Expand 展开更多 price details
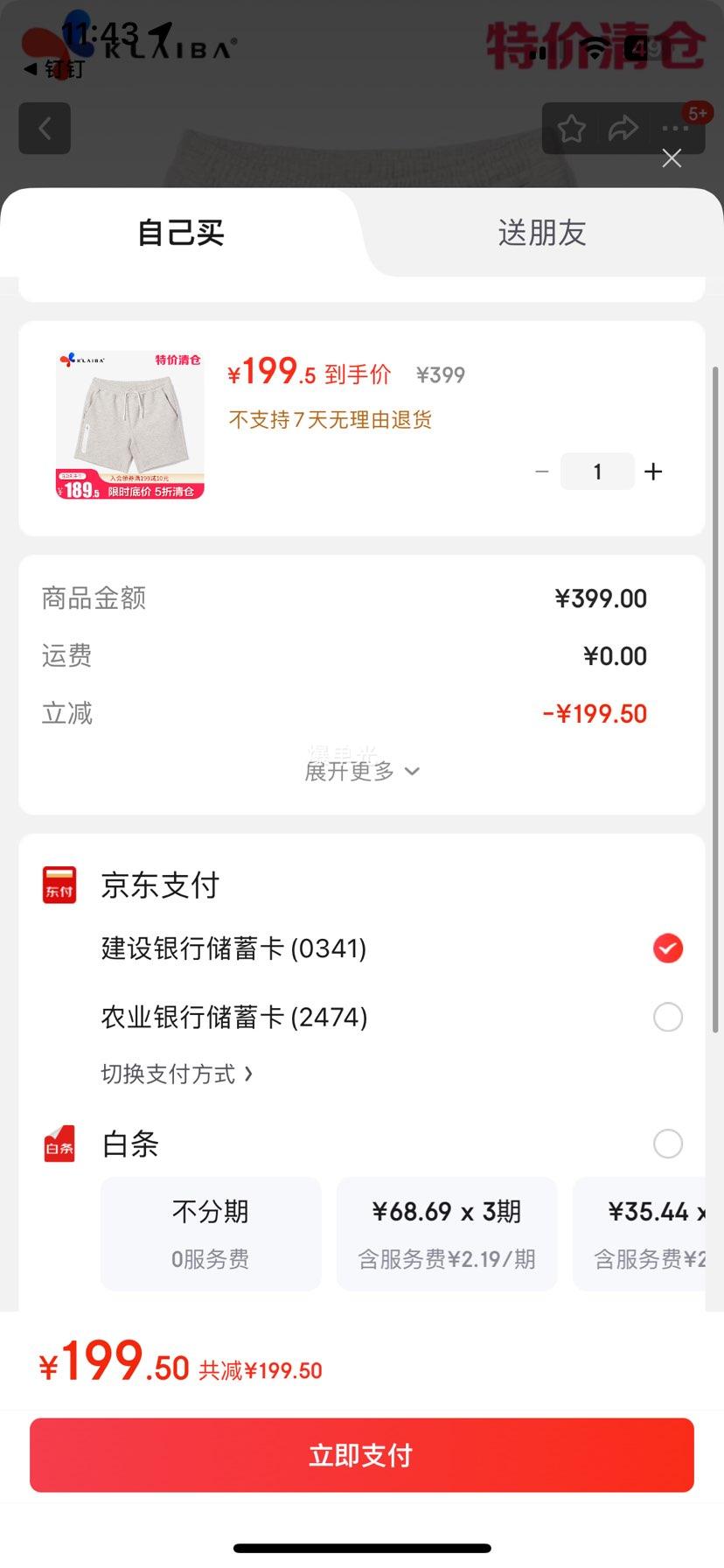 pyautogui.click(x=362, y=771)
